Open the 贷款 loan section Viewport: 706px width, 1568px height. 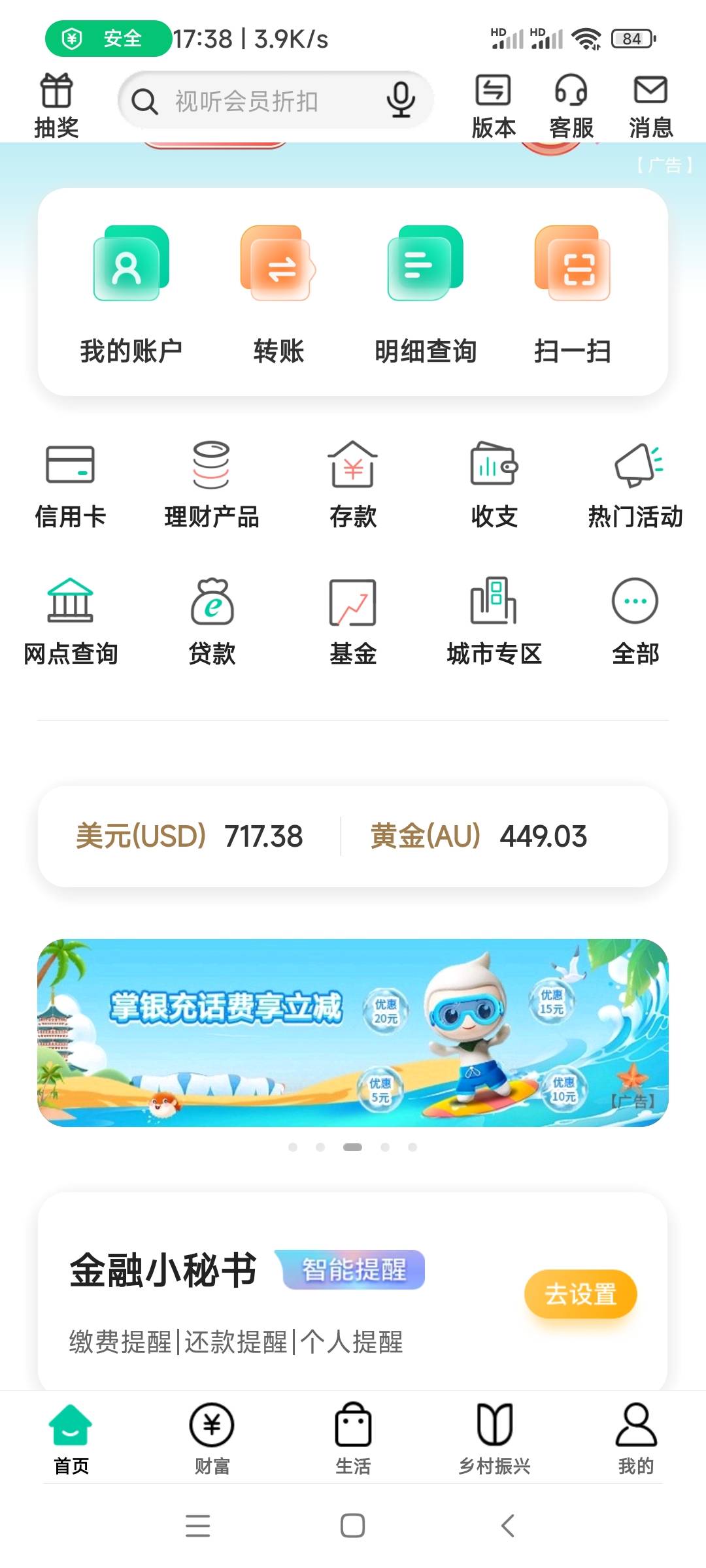coord(212,621)
